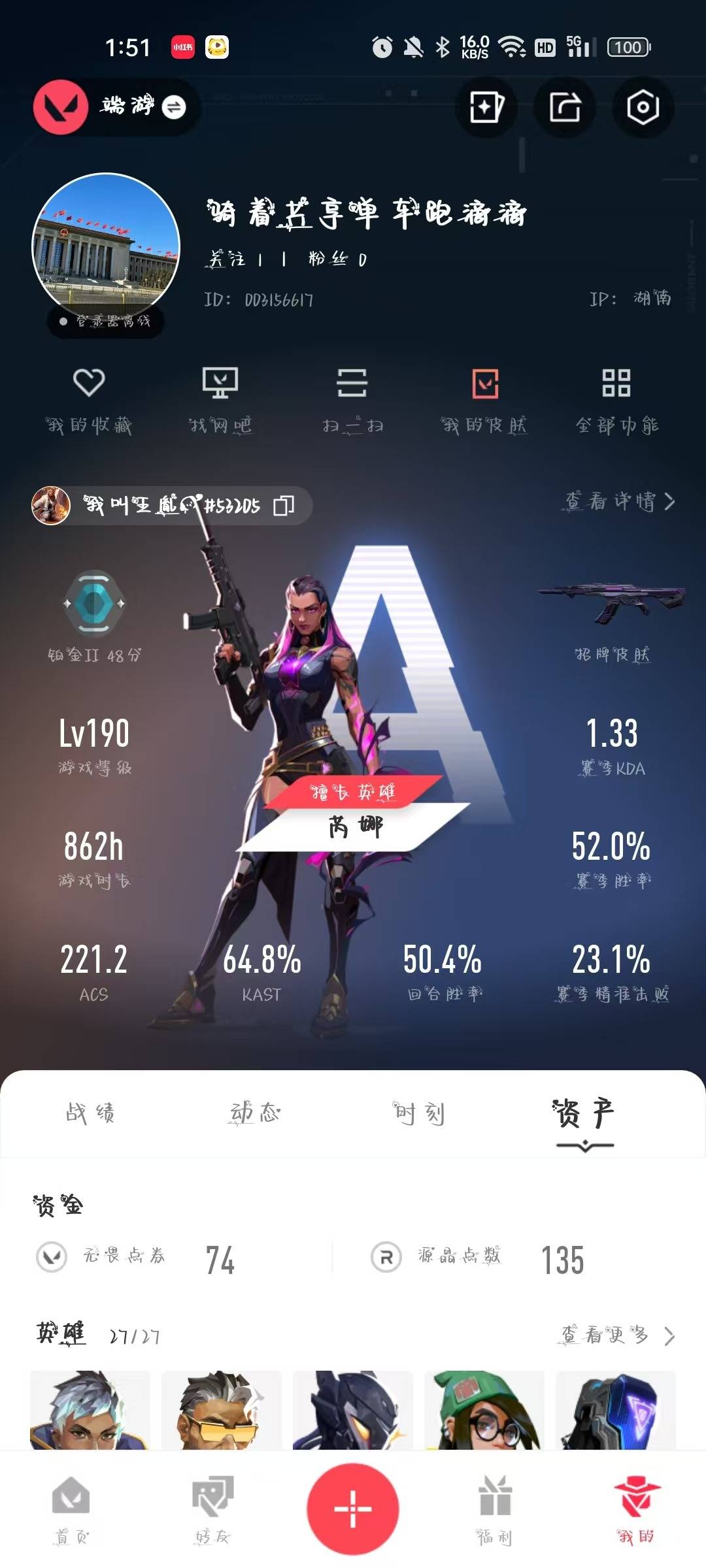Tap the red plus create button

[x=353, y=1509]
